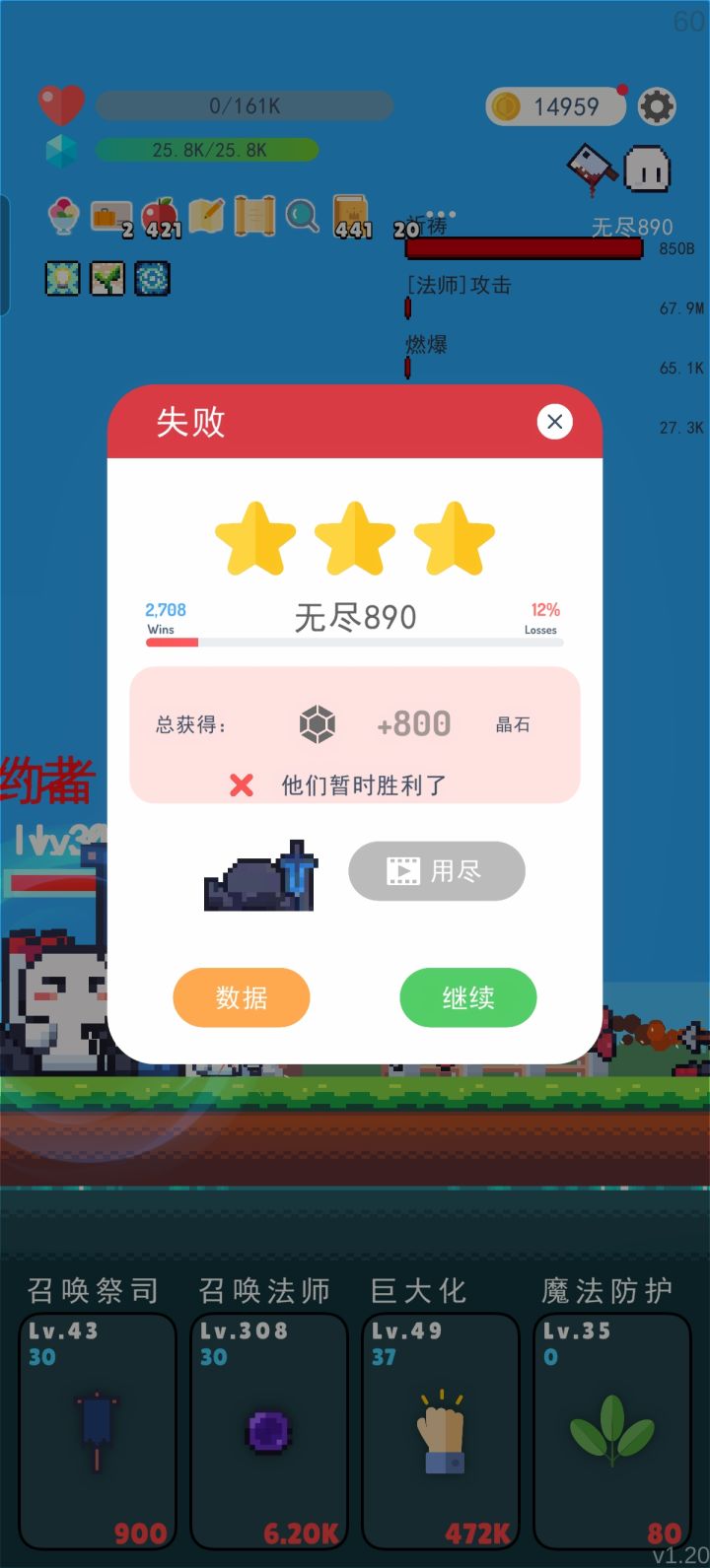The height and width of the screenshot is (1568, 710).
Task: Open the book icon showing 441
Action: [351, 214]
